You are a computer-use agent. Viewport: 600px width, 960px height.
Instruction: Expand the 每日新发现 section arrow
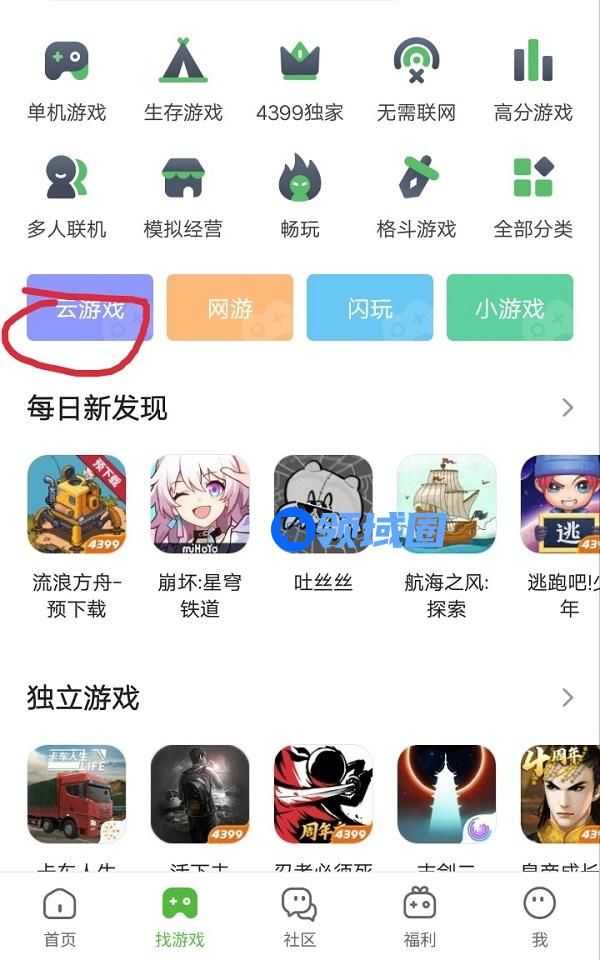point(567,407)
